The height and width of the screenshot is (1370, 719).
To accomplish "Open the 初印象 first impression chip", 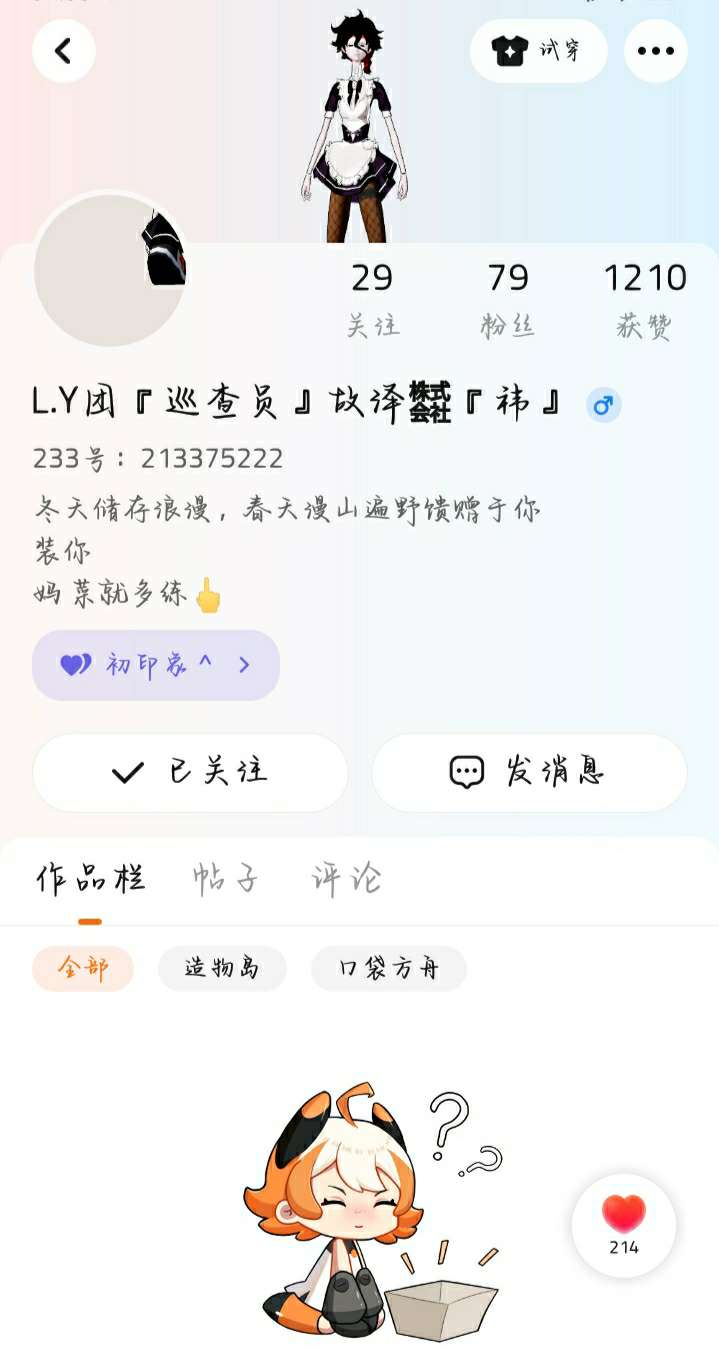I will pyautogui.click(x=156, y=665).
